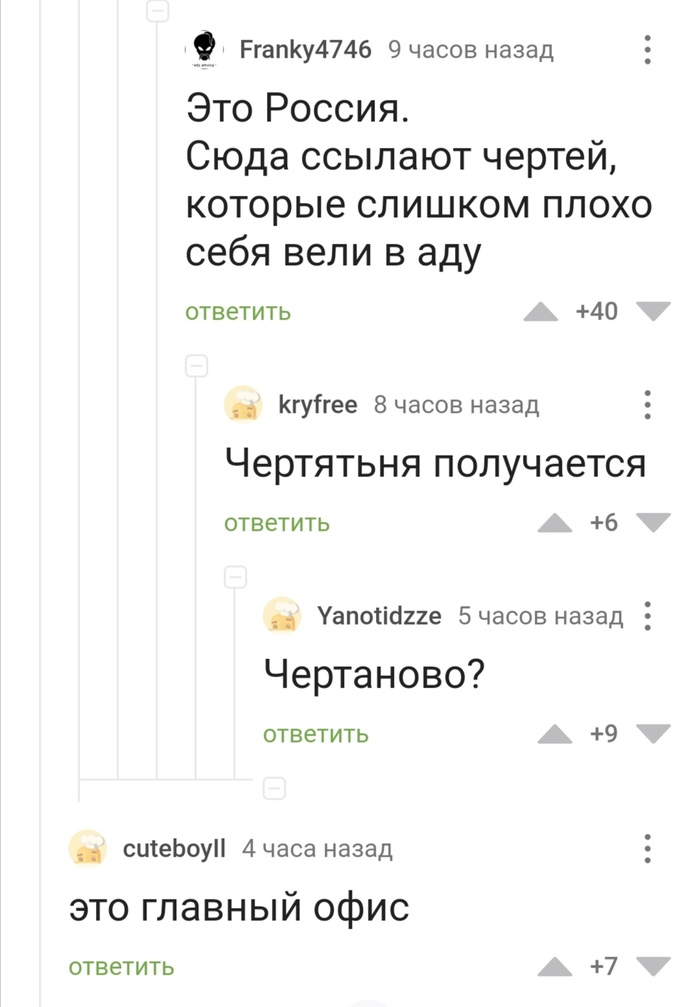Viewport: 700px width, 1007px height.
Task: Open overflow menu on Franky4746's comment
Action: tap(648, 50)
